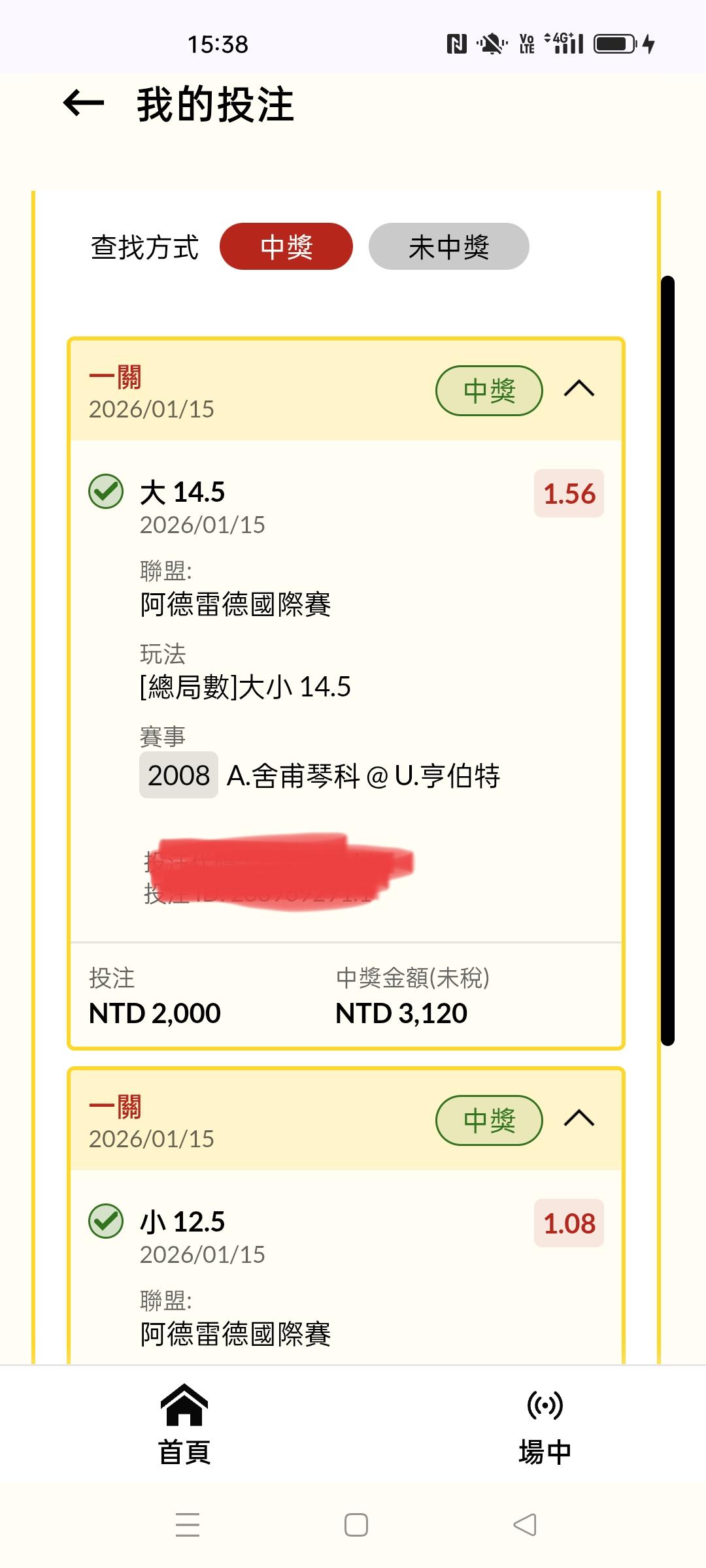The image size is (706, 1568).
Task: Go back using the top arrow
Action: [x=84, y=103]
